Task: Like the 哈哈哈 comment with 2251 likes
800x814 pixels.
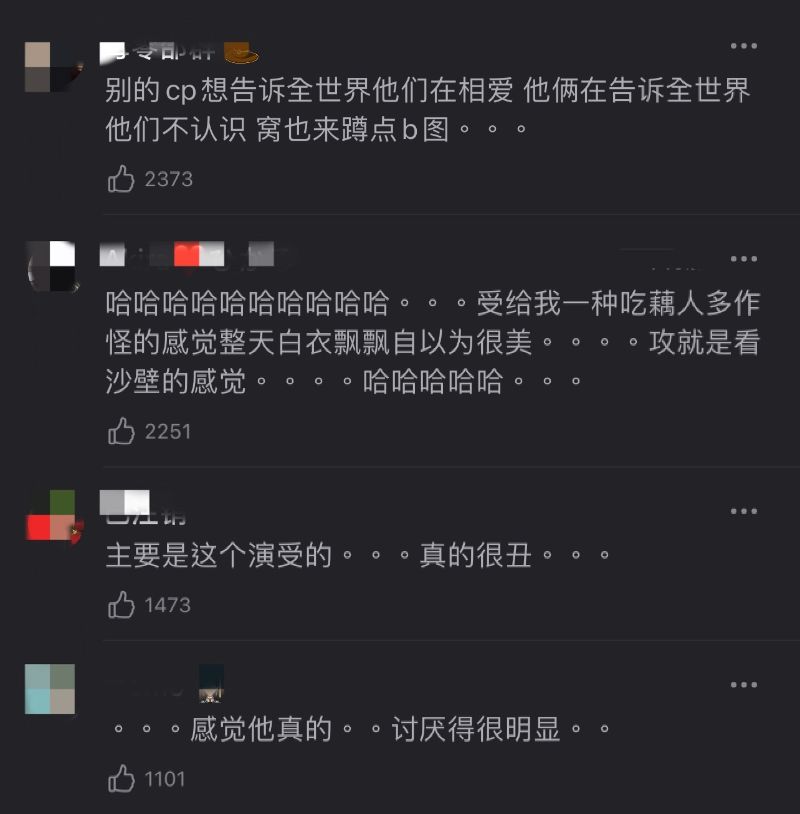Action: pyautogui.click(x=122, y=431)
